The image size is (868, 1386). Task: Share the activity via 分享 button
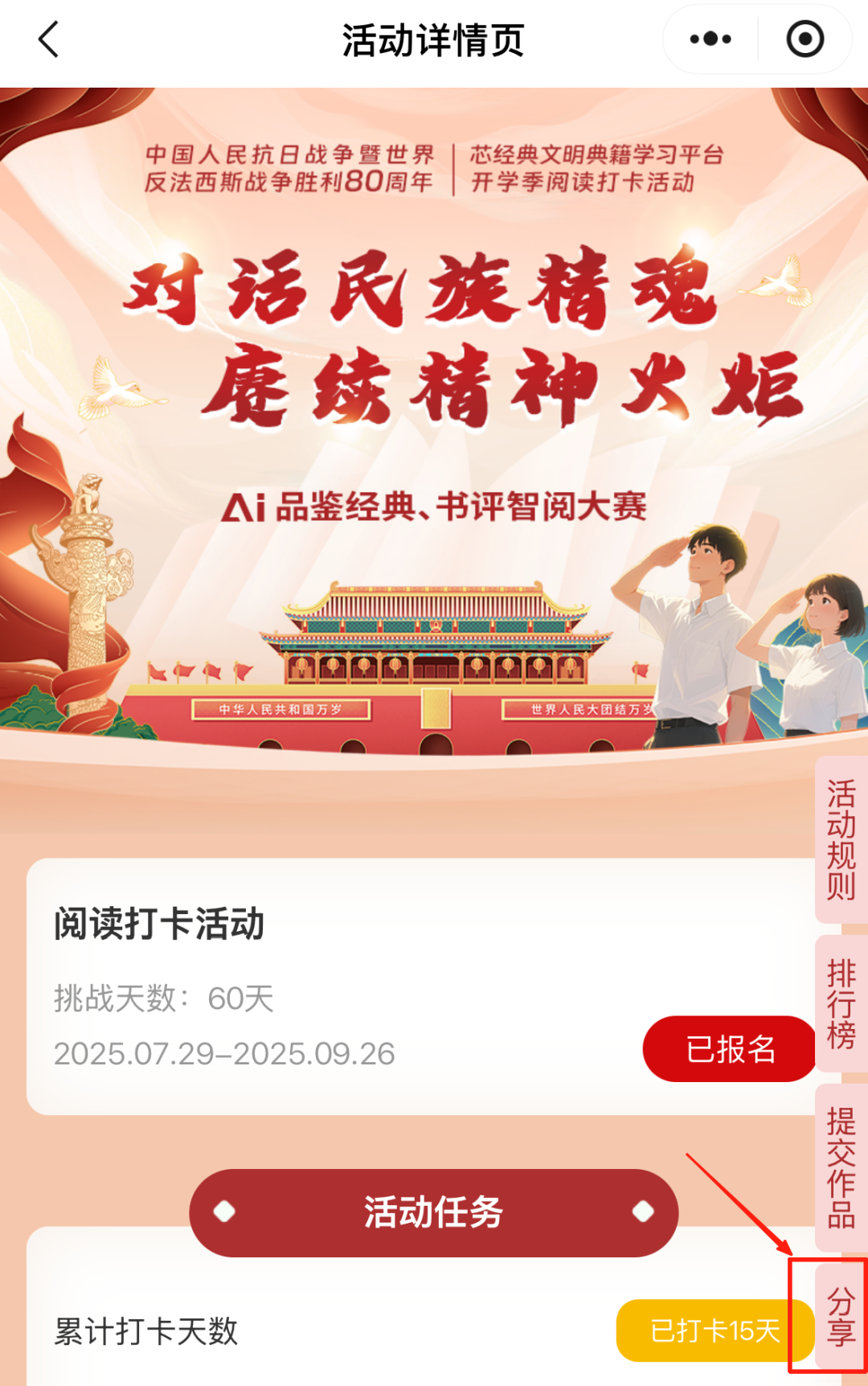pos(841,1316)
